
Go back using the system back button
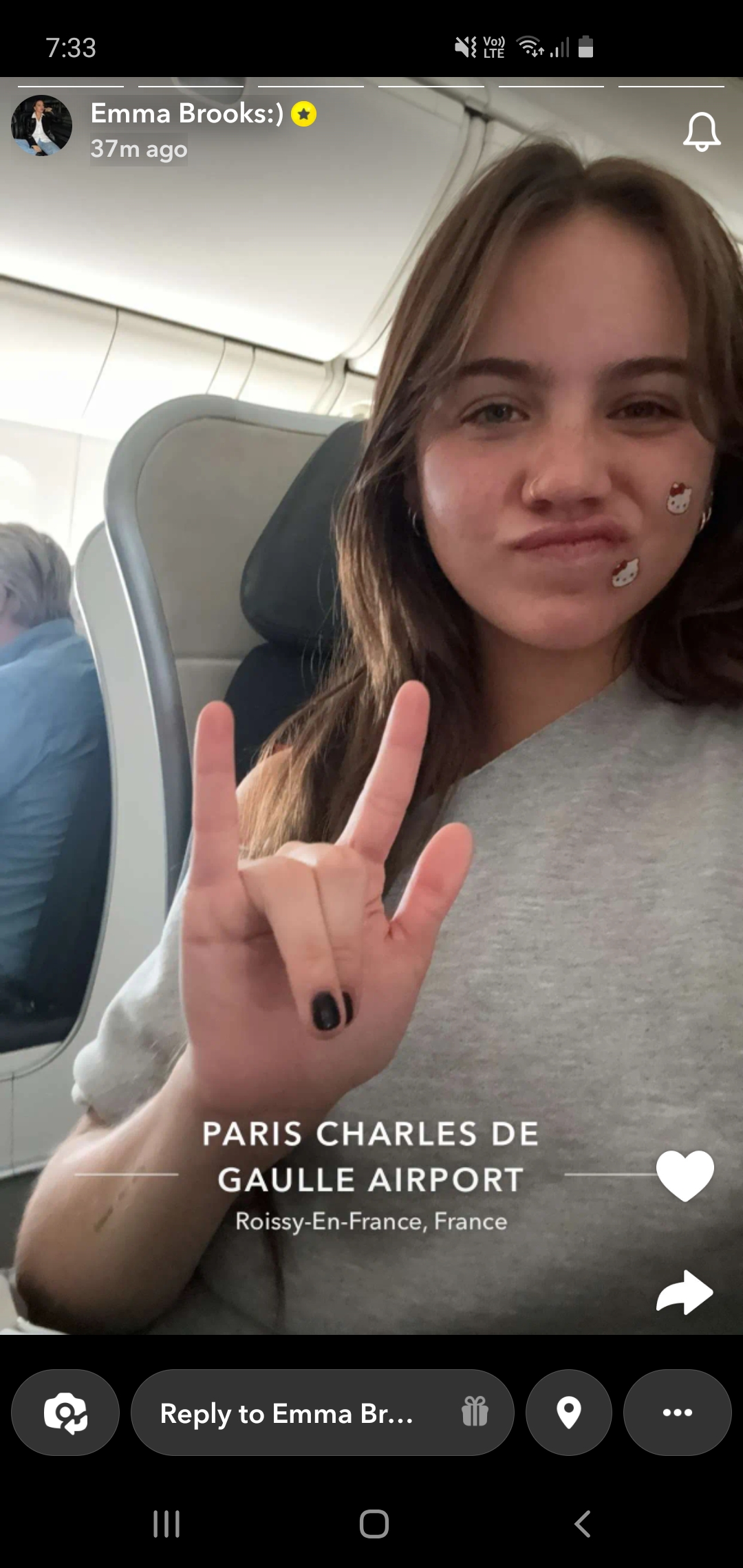point(582,1523)
